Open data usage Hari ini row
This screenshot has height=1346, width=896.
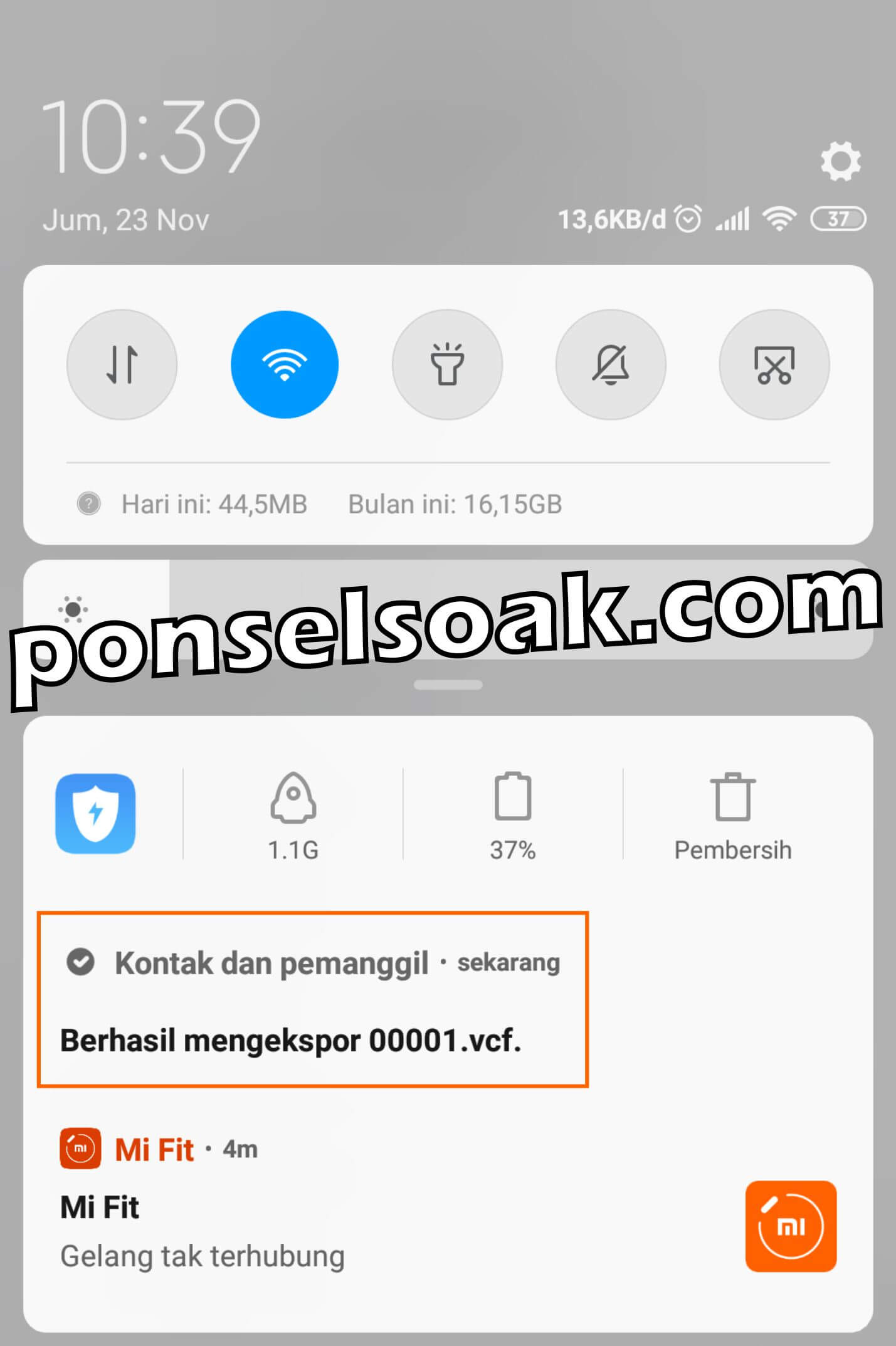coord(214,504)
